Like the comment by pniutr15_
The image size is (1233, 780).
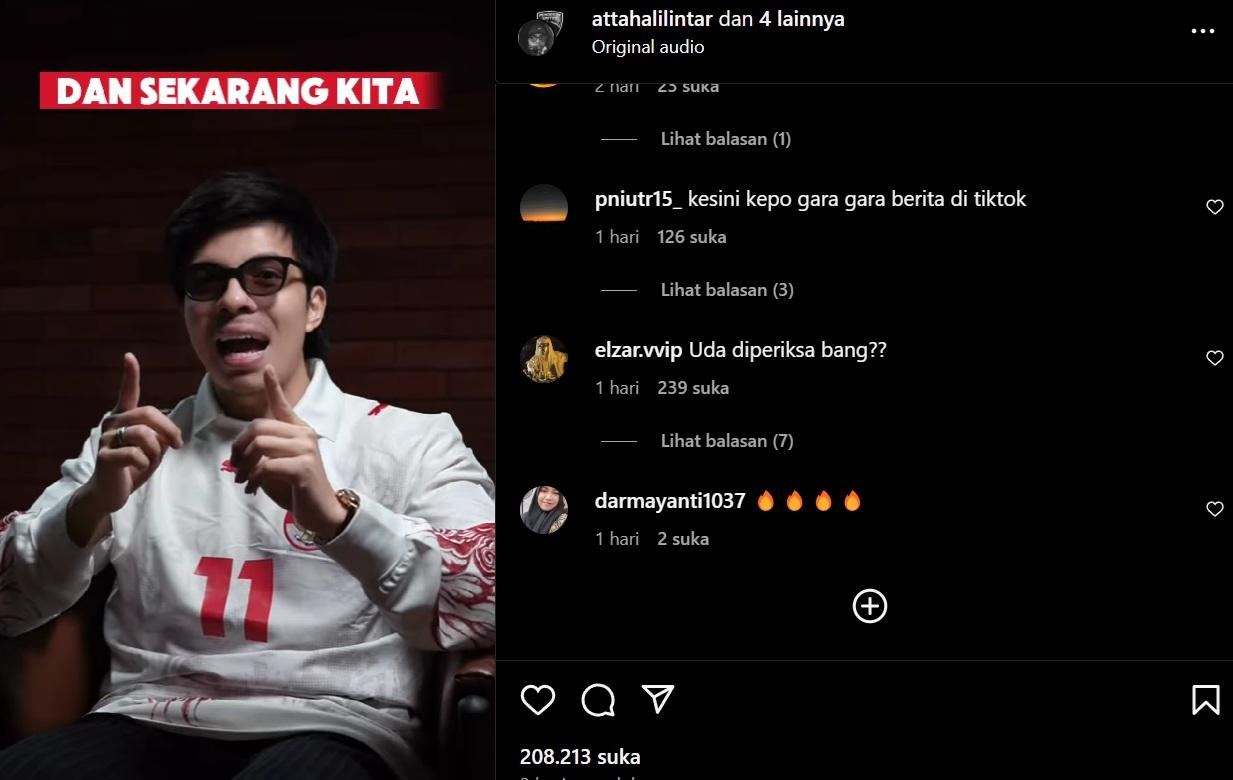(1215, 207)
